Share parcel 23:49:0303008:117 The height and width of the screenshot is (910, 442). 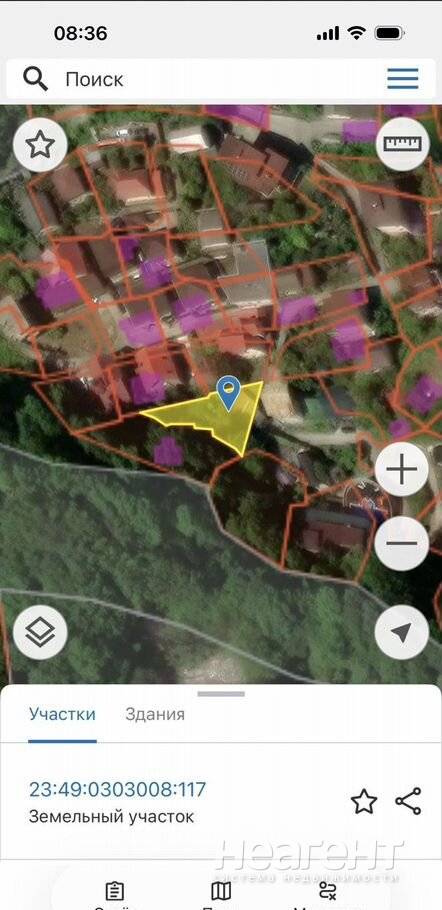coord(408,801)
